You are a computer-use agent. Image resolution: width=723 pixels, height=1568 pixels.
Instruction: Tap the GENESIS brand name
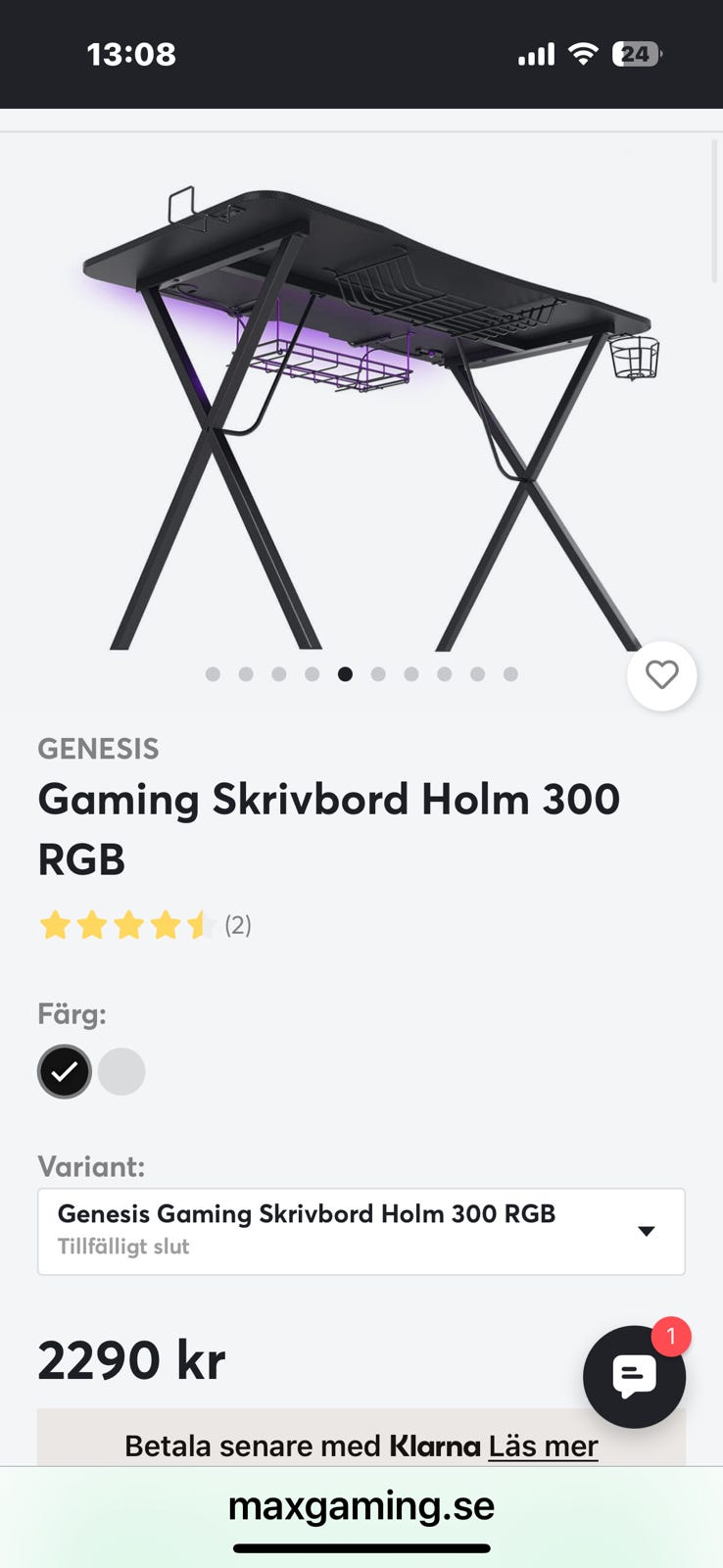pos(98,748)
